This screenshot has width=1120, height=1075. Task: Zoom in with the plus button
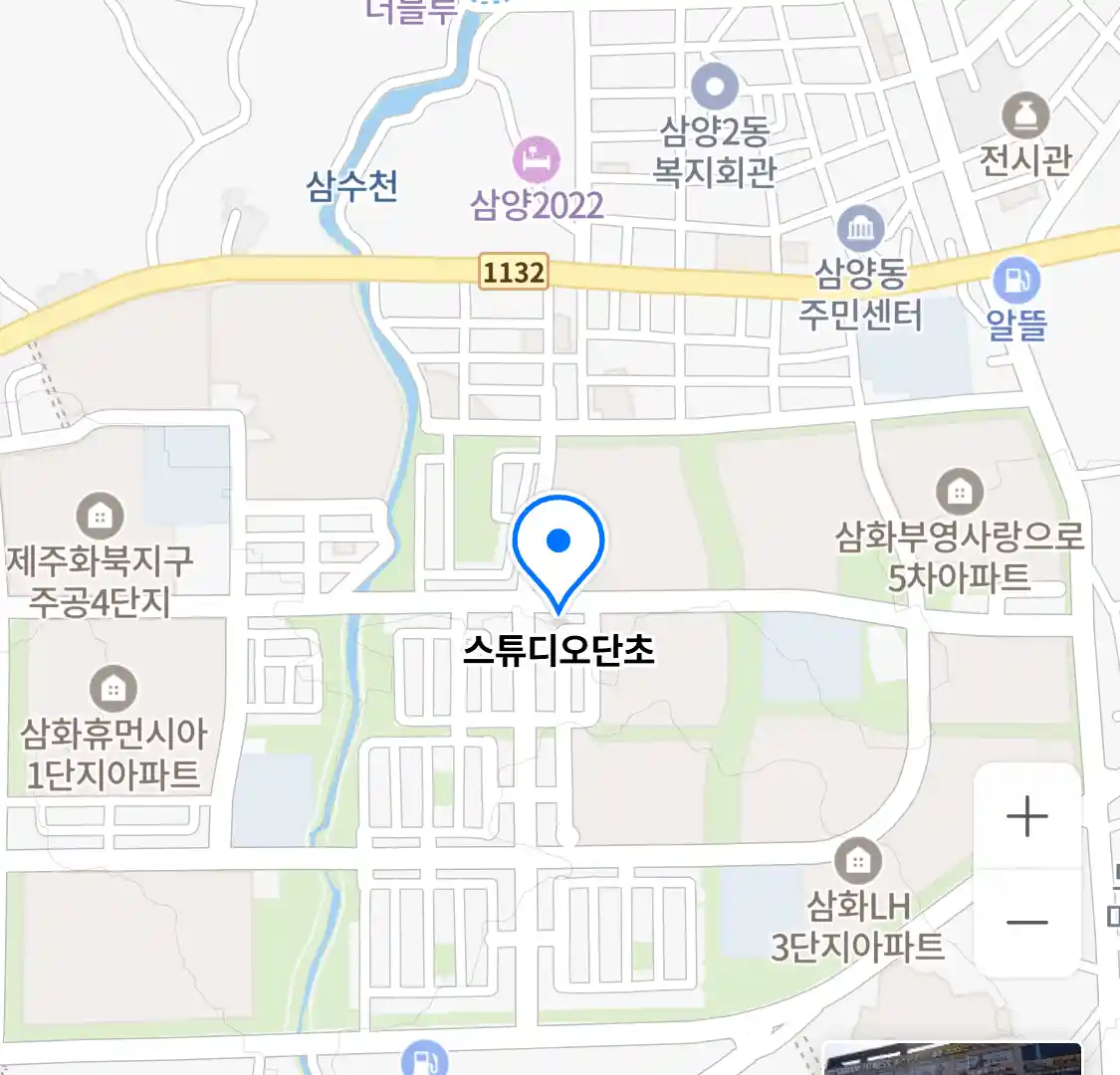[x=1026, y=817]
